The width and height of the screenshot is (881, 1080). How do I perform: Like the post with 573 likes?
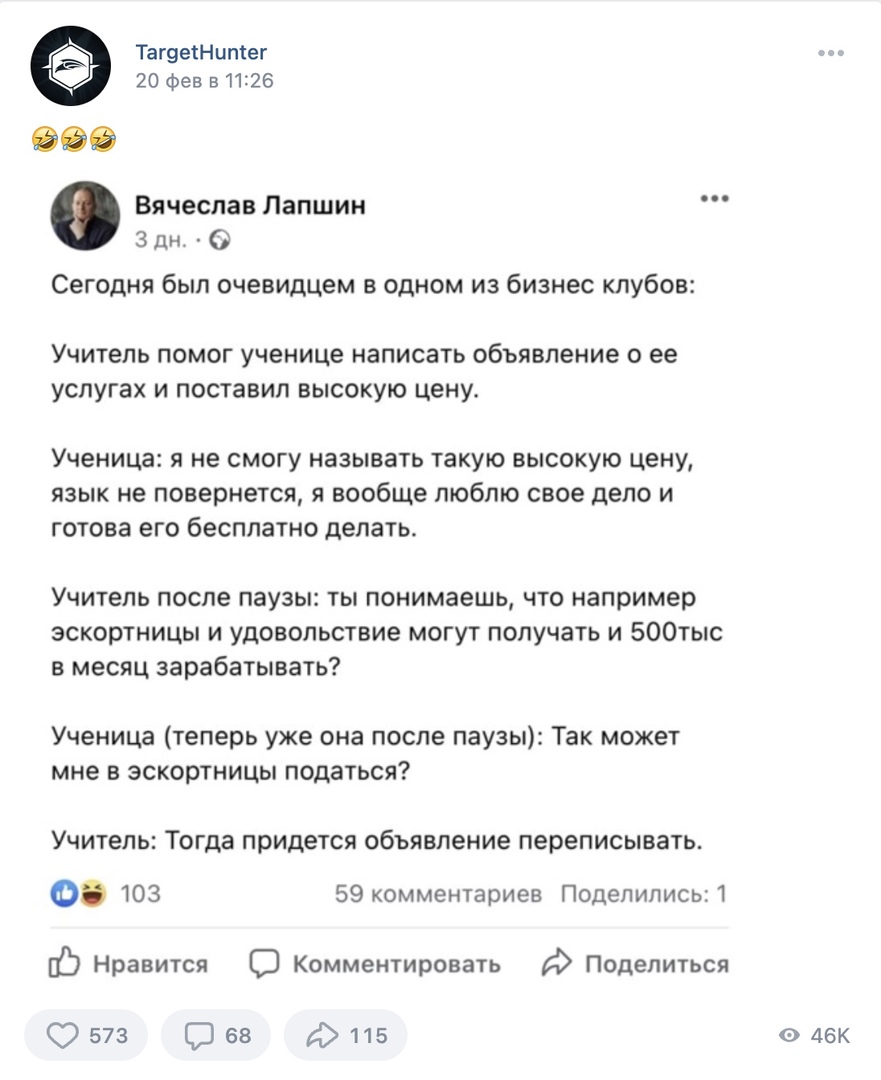tap(86, 1036)
